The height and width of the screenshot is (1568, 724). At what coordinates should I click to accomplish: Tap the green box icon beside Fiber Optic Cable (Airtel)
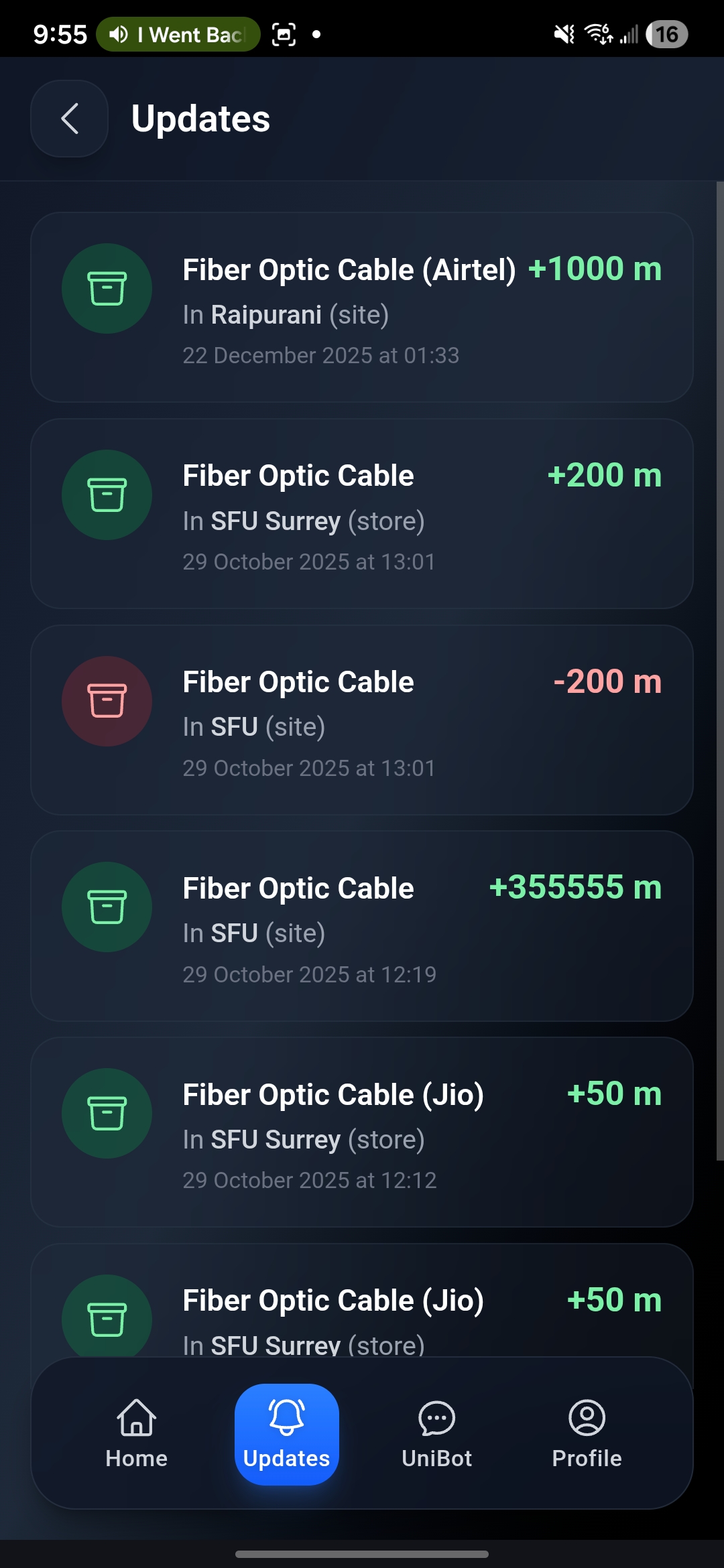tap(107, 288)
